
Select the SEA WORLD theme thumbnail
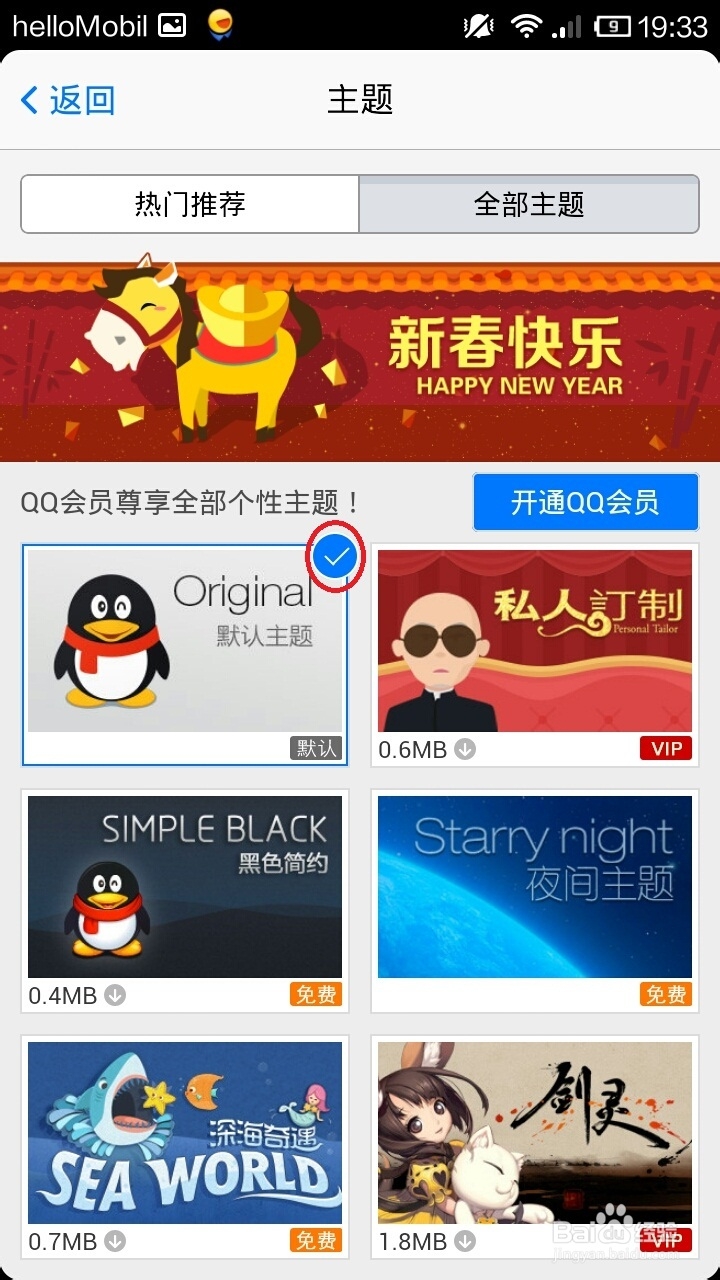point(184,1130)
